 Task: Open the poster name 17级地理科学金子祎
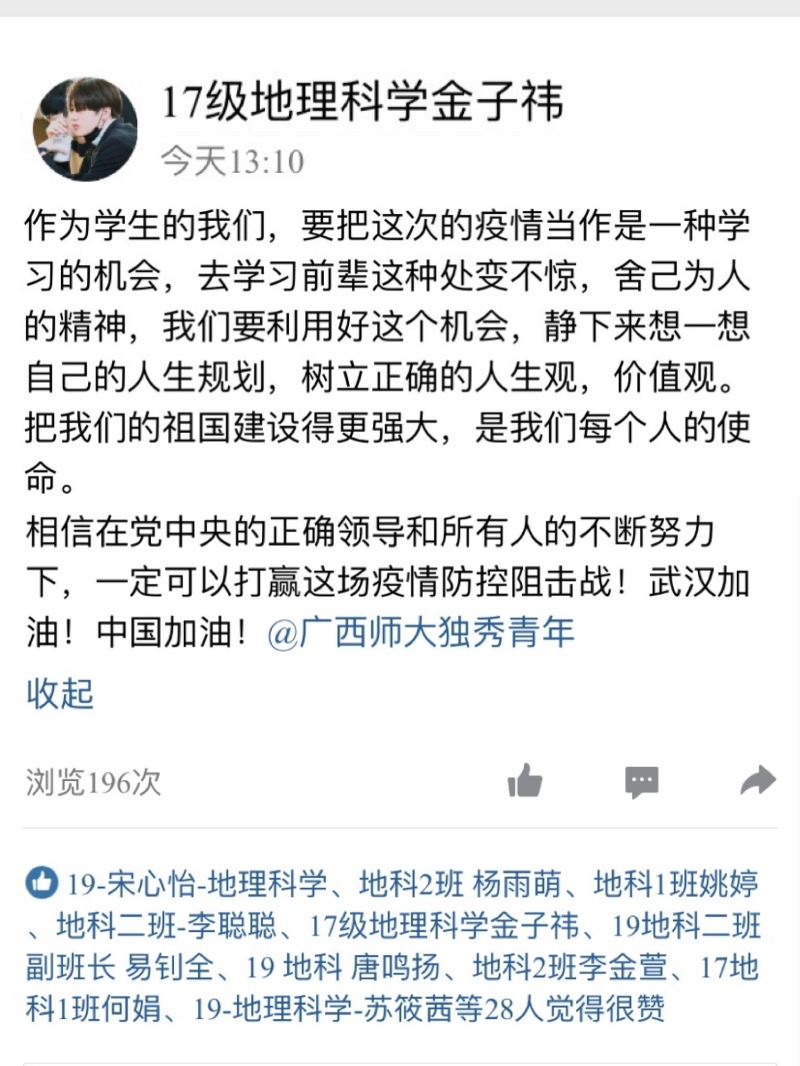click(362, 103)
